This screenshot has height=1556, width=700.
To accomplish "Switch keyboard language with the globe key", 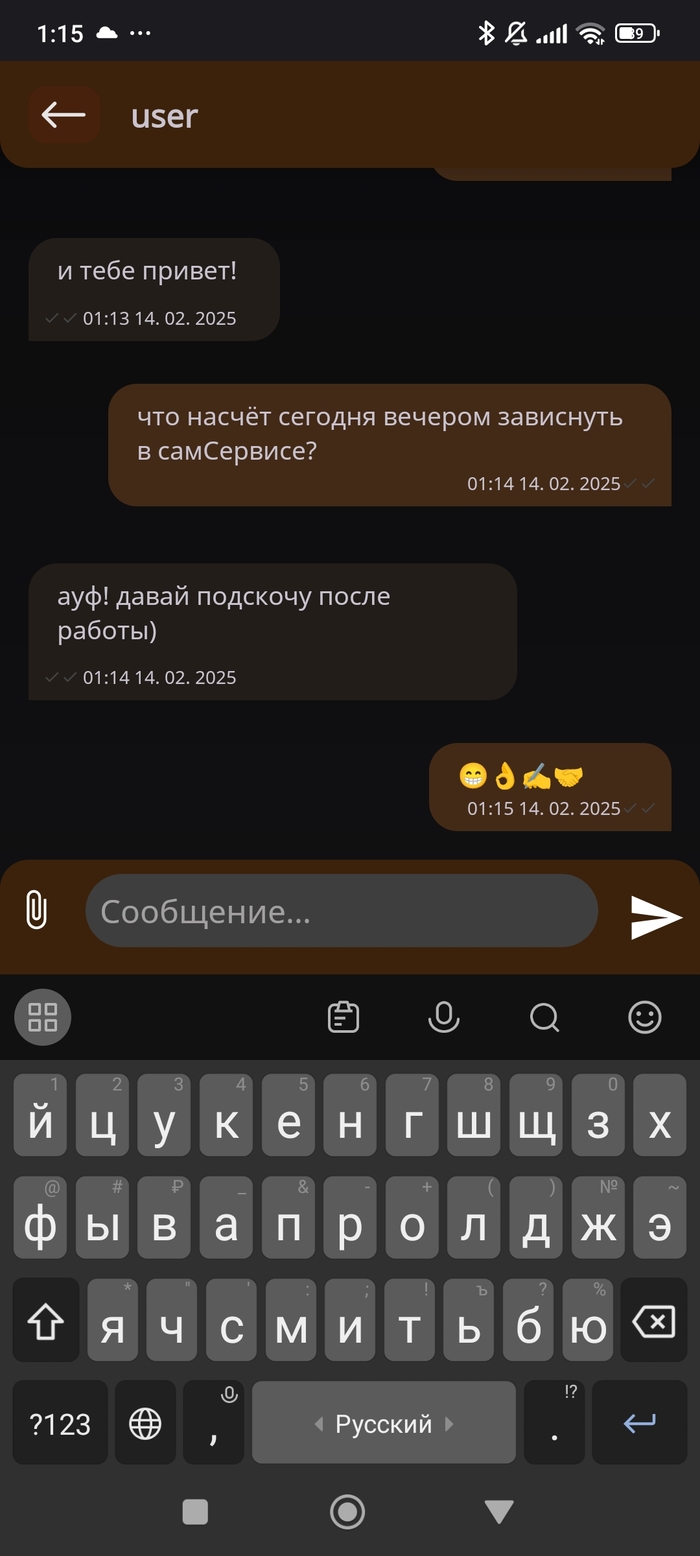I will pyautogui.click(x=146, y=1423).
